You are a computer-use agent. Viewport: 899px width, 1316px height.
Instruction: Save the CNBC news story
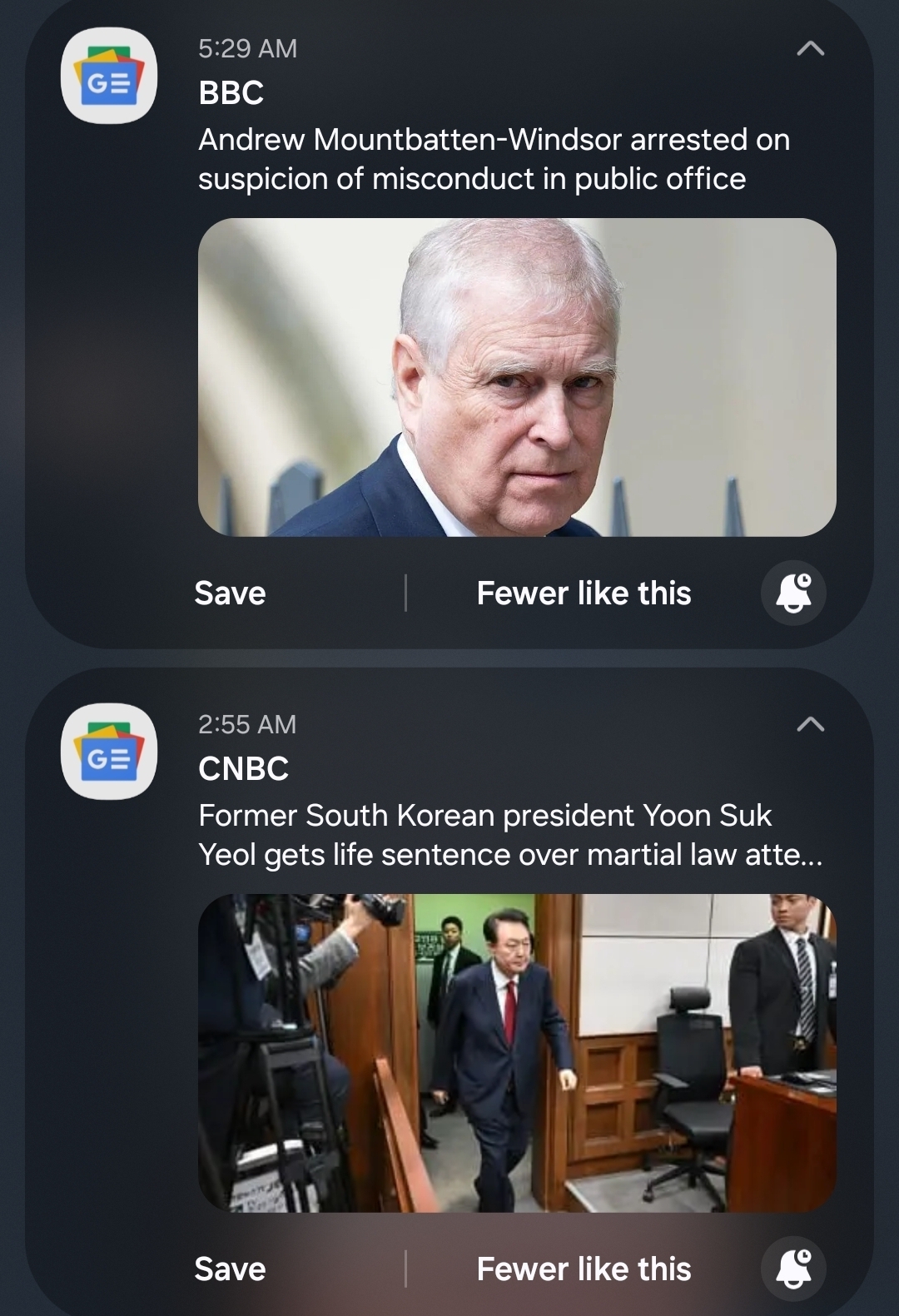(x=230, y=1269)
